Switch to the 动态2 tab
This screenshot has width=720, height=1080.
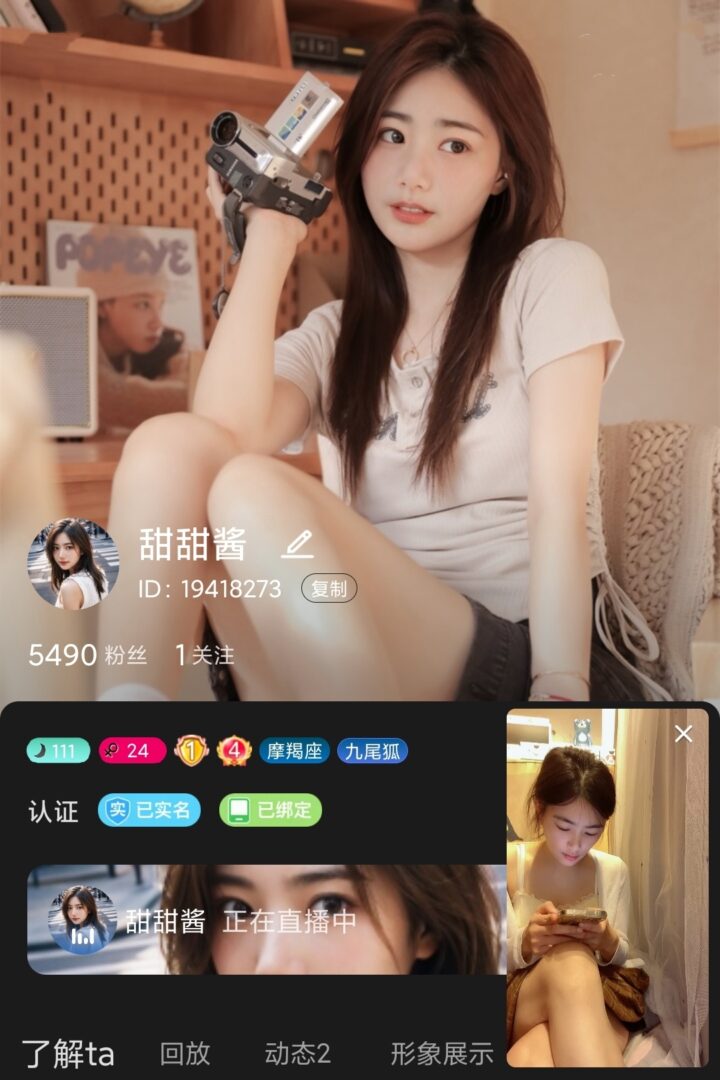point(297,1053)
